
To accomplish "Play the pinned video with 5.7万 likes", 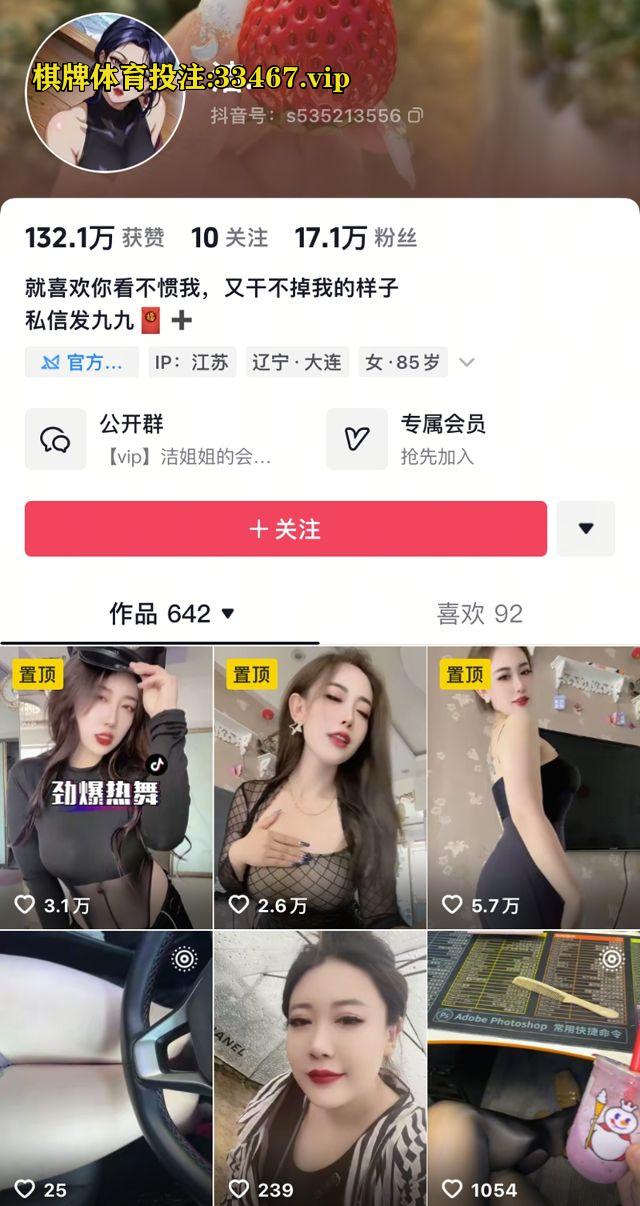I will (x=534, y=787).
